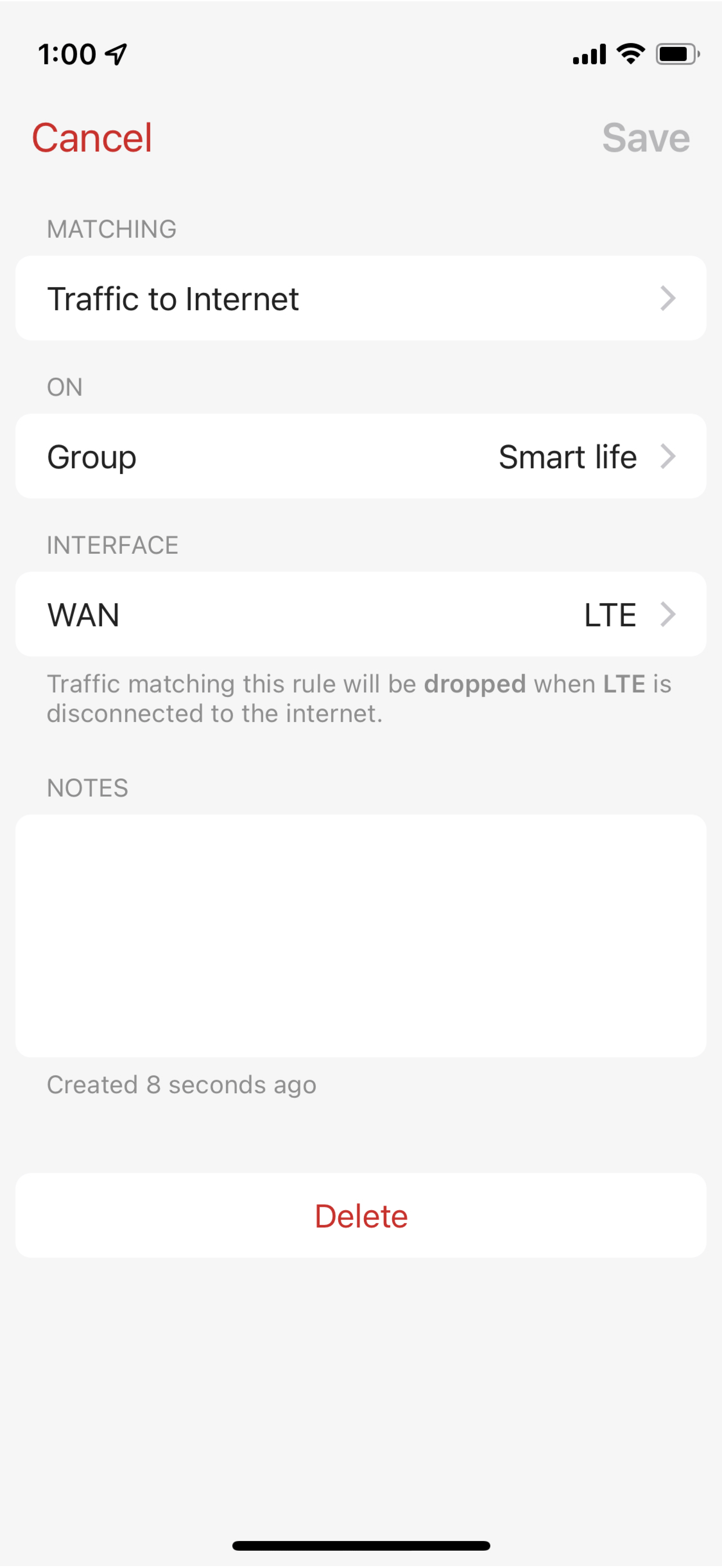The width and height of the screenshot is (722, 1568).
Task: Tap the Notes text field
Action: [x=361, y=935]
